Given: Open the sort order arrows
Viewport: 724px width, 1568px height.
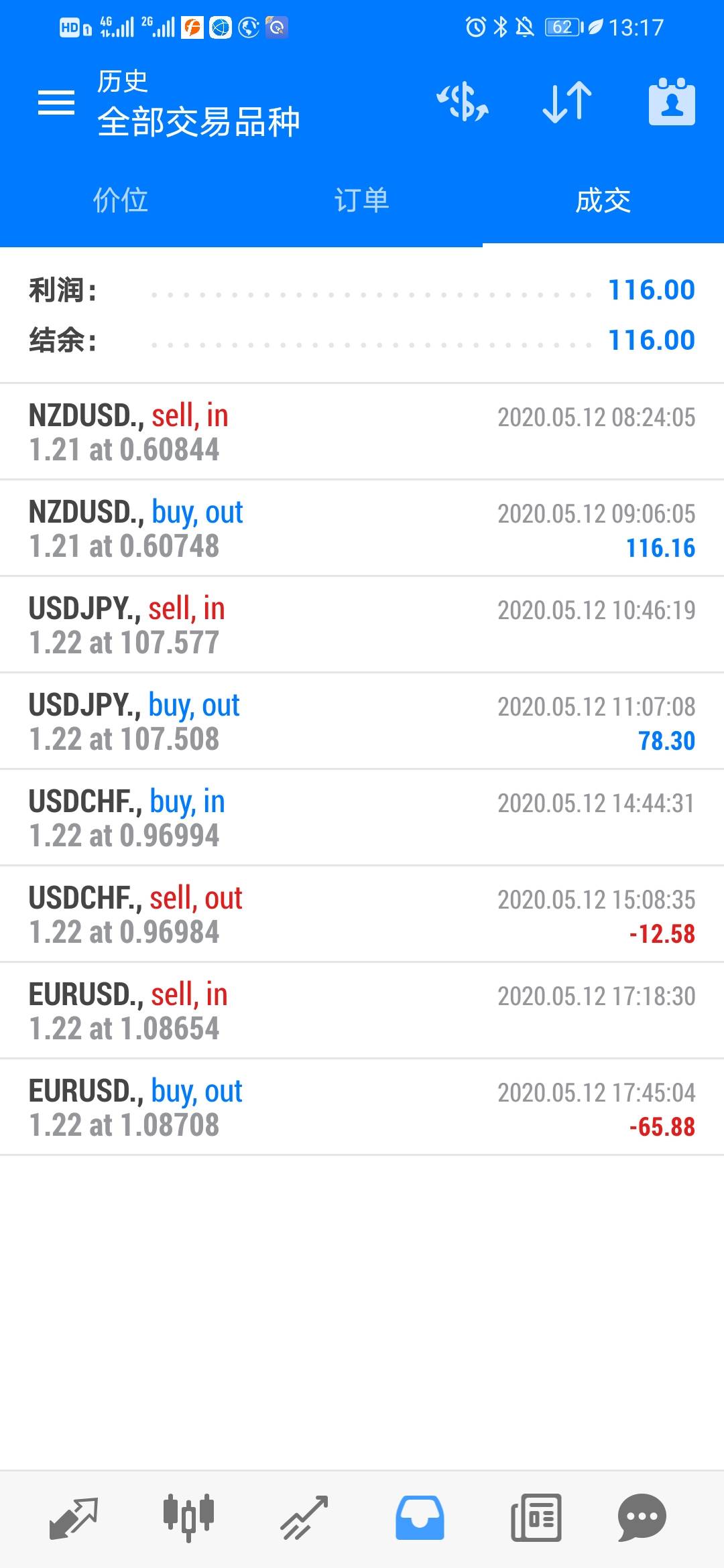Looking at the screenshot, I should [x=566, y=103].
